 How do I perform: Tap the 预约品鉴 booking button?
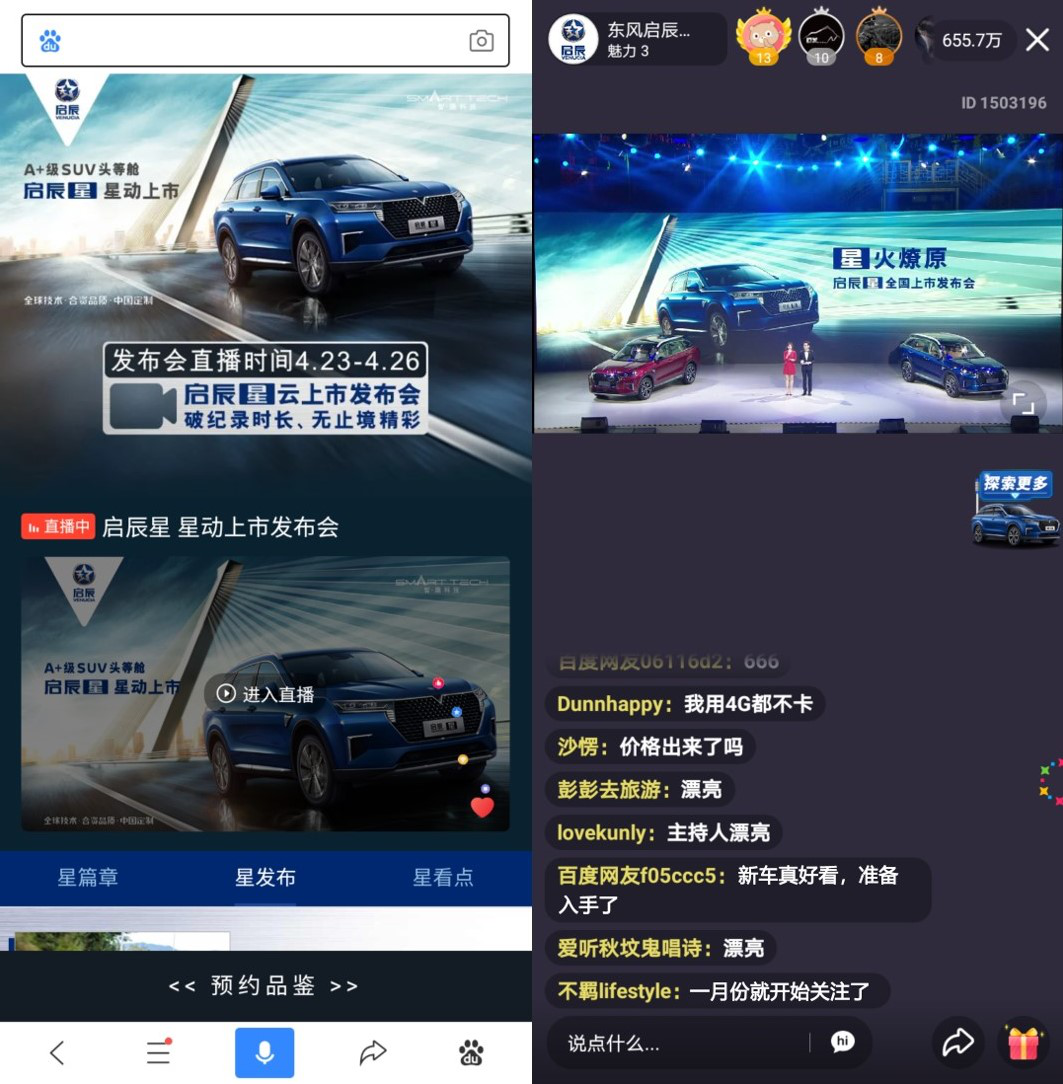(264, 986)
